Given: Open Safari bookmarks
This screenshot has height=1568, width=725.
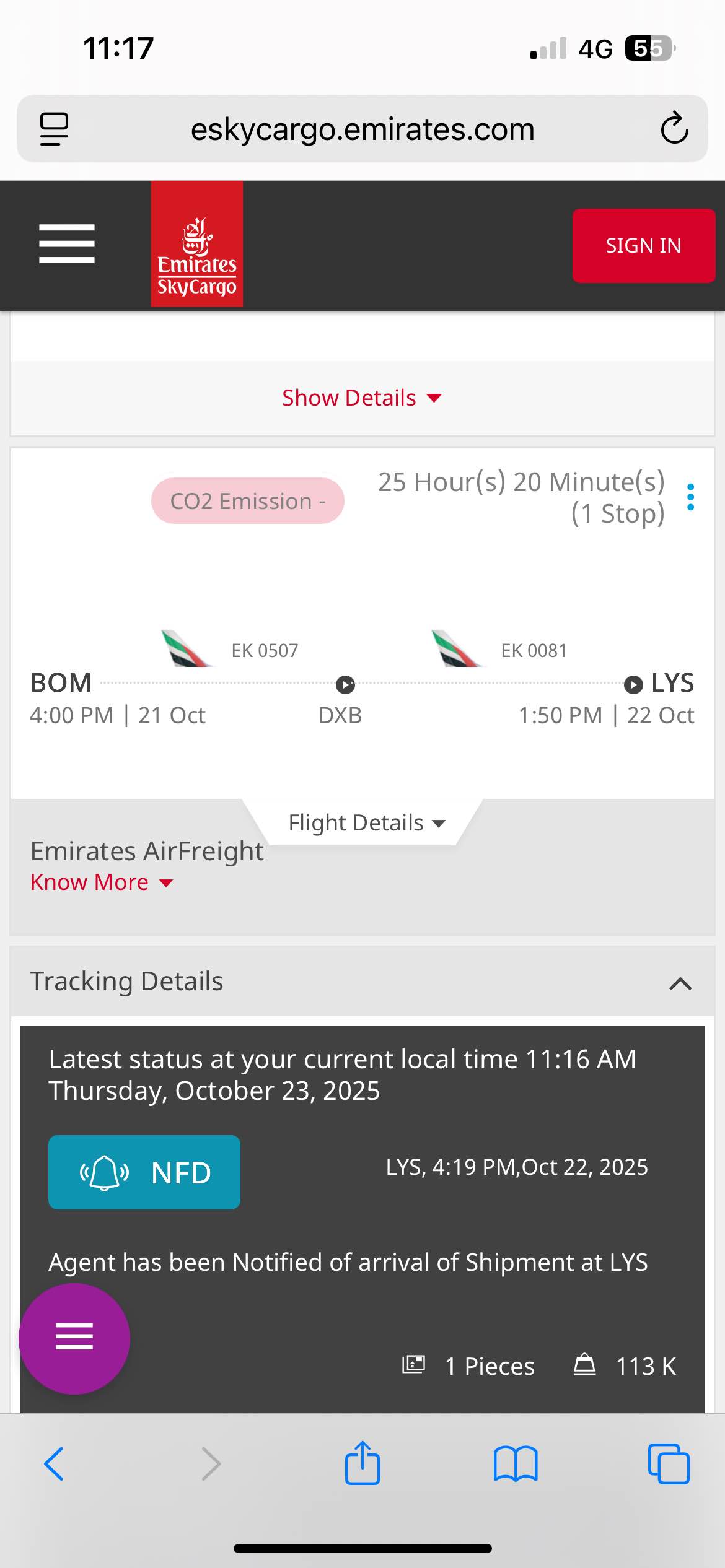Looking at the screenshot, I should [x=516, y=1464].
